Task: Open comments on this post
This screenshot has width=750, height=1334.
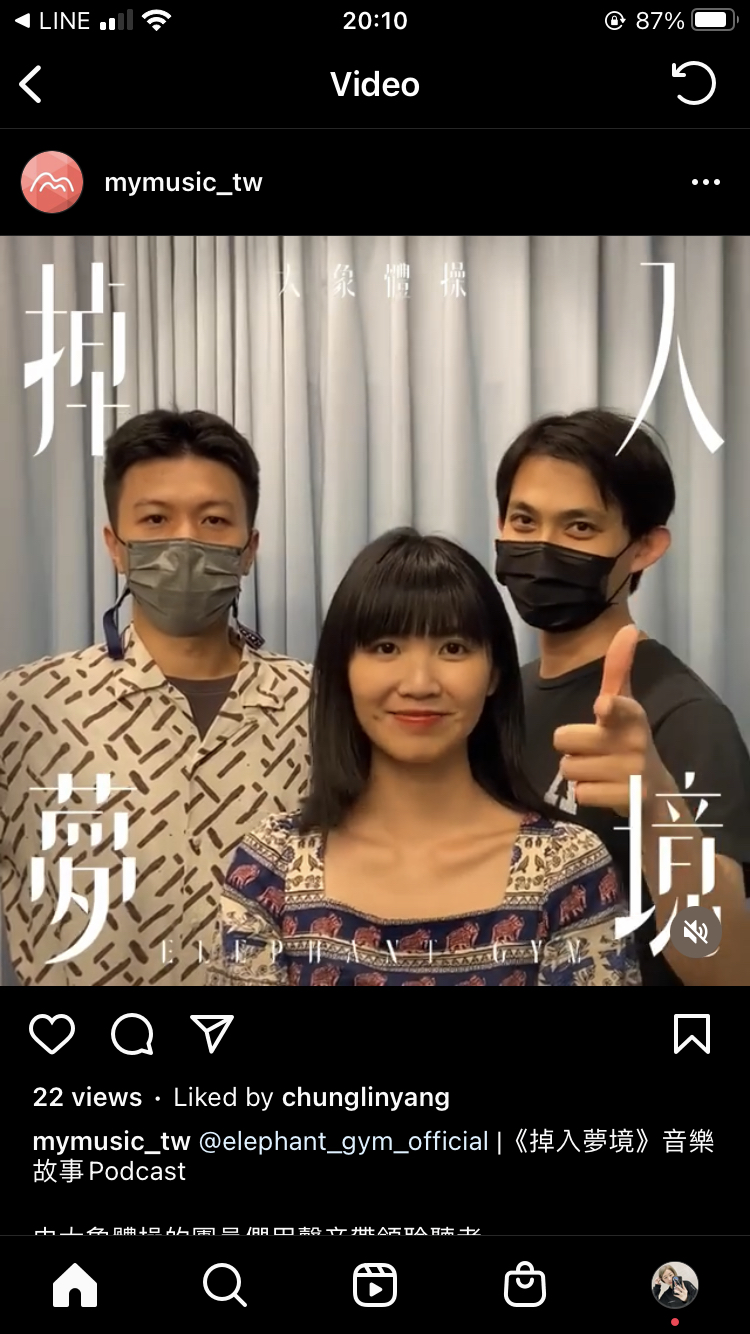Action: (132, 1034)
